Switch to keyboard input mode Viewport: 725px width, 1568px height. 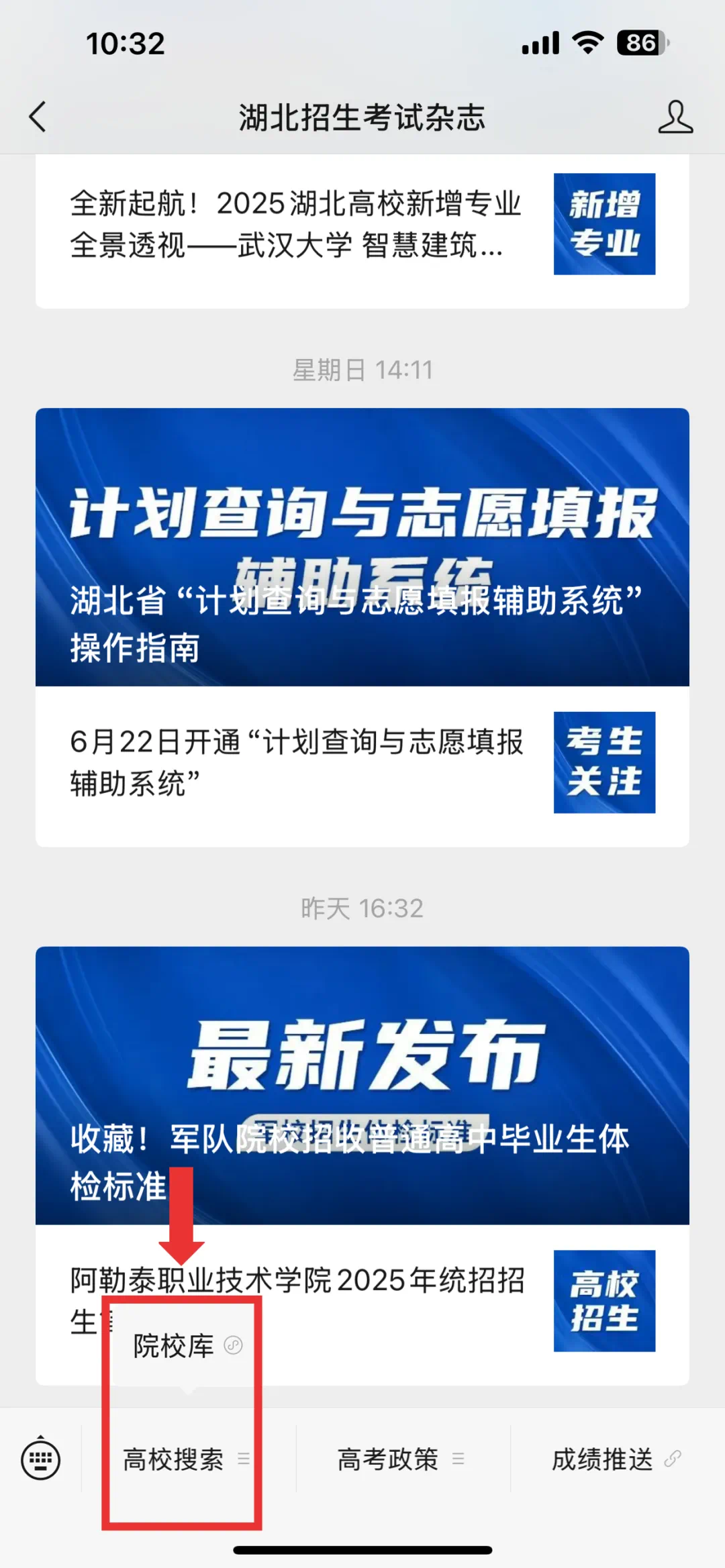40,1459
